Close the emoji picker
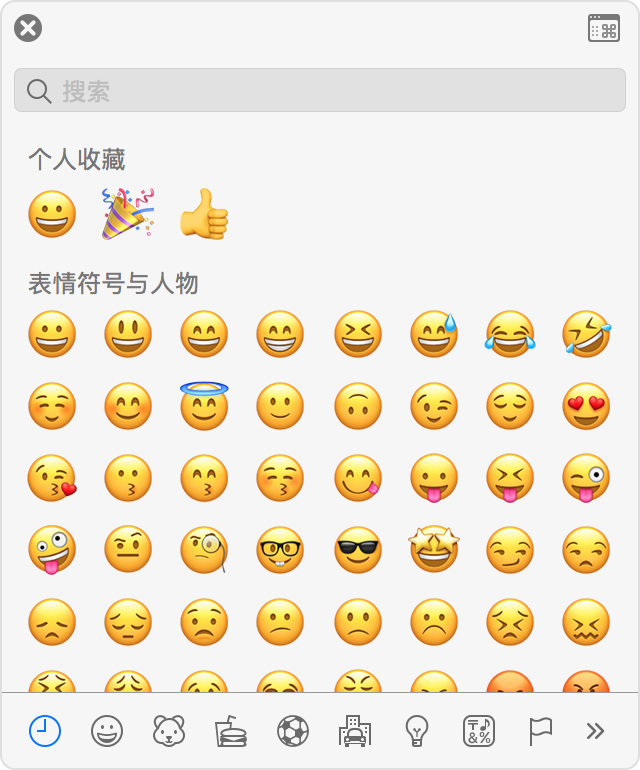The image size is (640, 770). pos(28,28)
